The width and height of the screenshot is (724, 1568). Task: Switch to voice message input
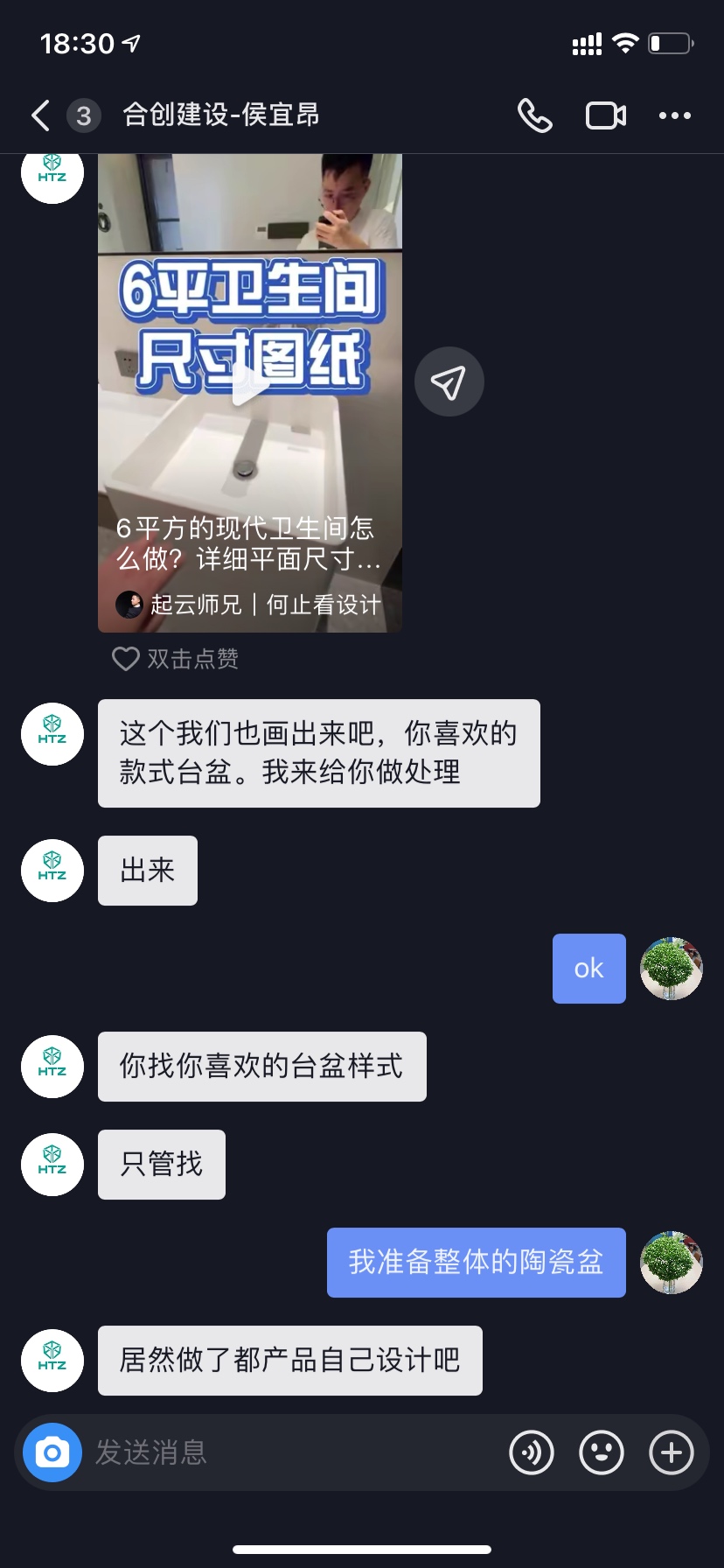(x=532, y=1452)
